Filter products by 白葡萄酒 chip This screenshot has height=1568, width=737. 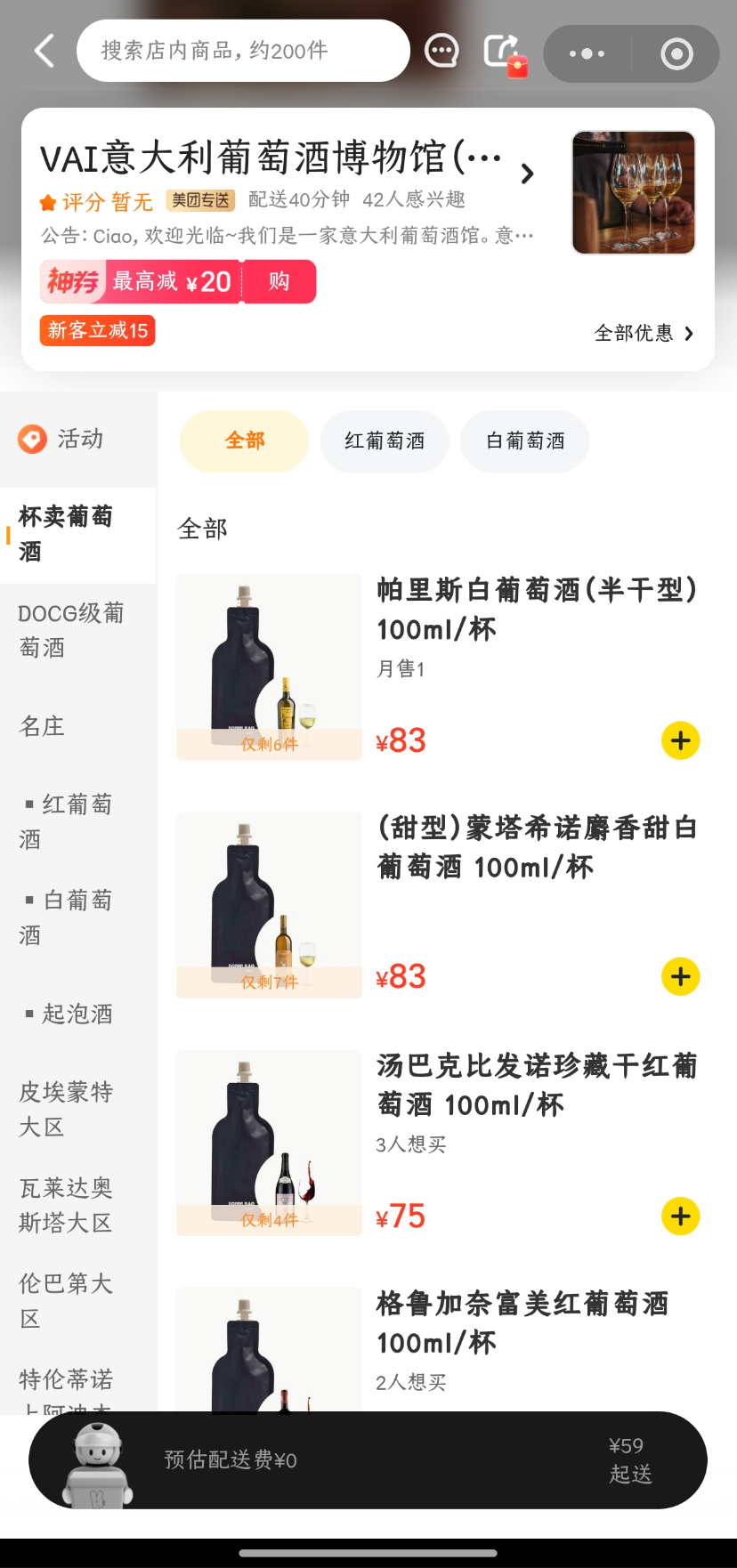pos(525,441)
